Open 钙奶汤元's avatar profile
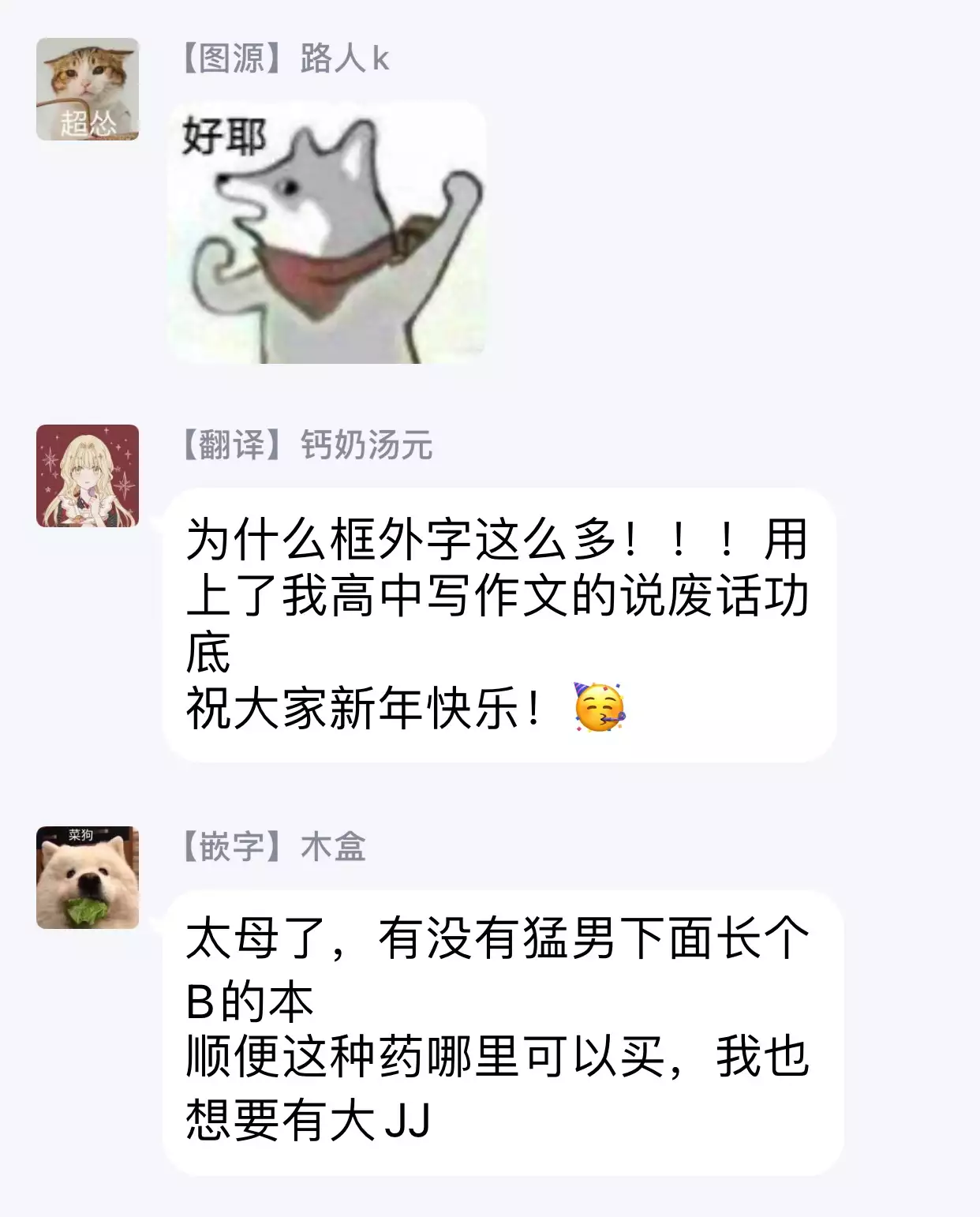980x1217 pixels. tap(88, 476)
